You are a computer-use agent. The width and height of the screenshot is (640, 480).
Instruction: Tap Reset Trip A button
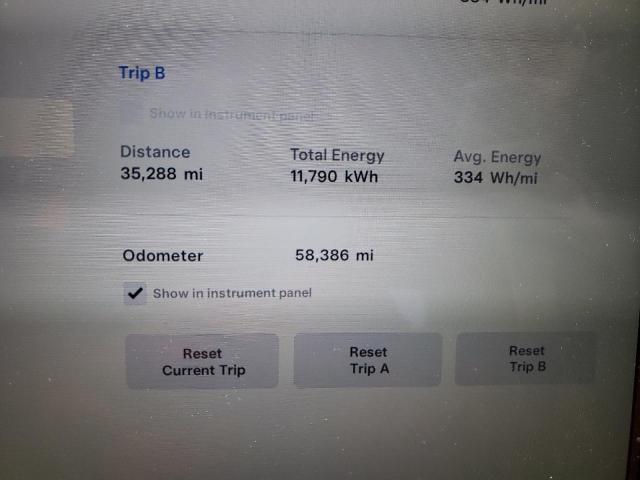point(367,360)
